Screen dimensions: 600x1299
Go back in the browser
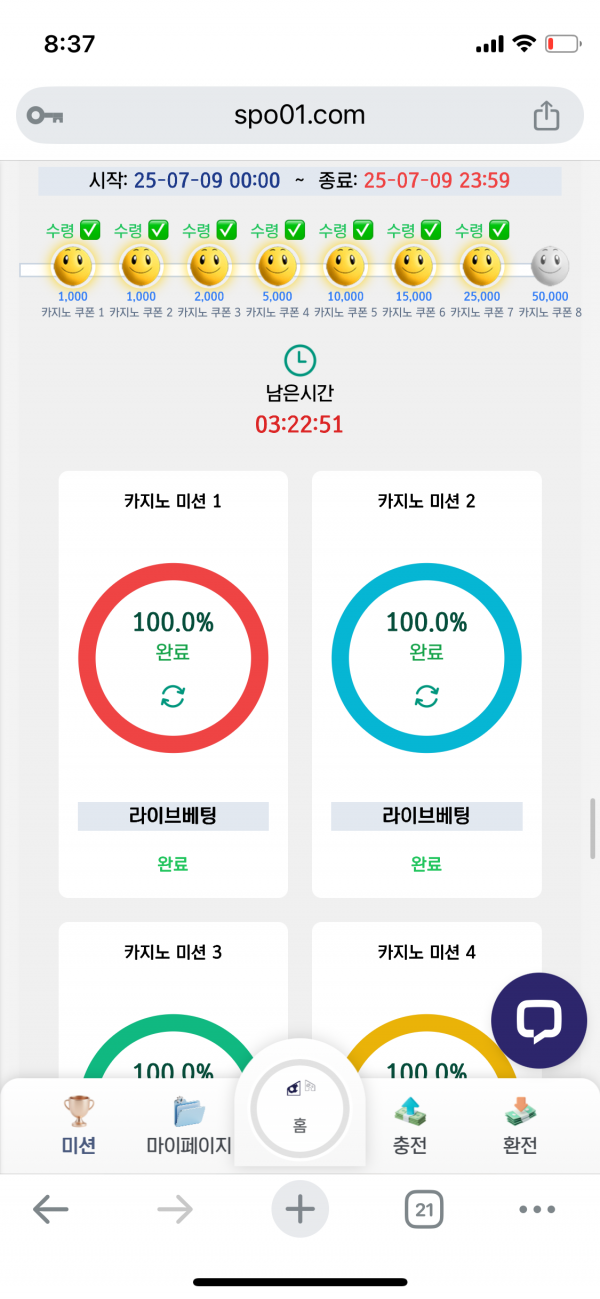[x=50, y=1210]
